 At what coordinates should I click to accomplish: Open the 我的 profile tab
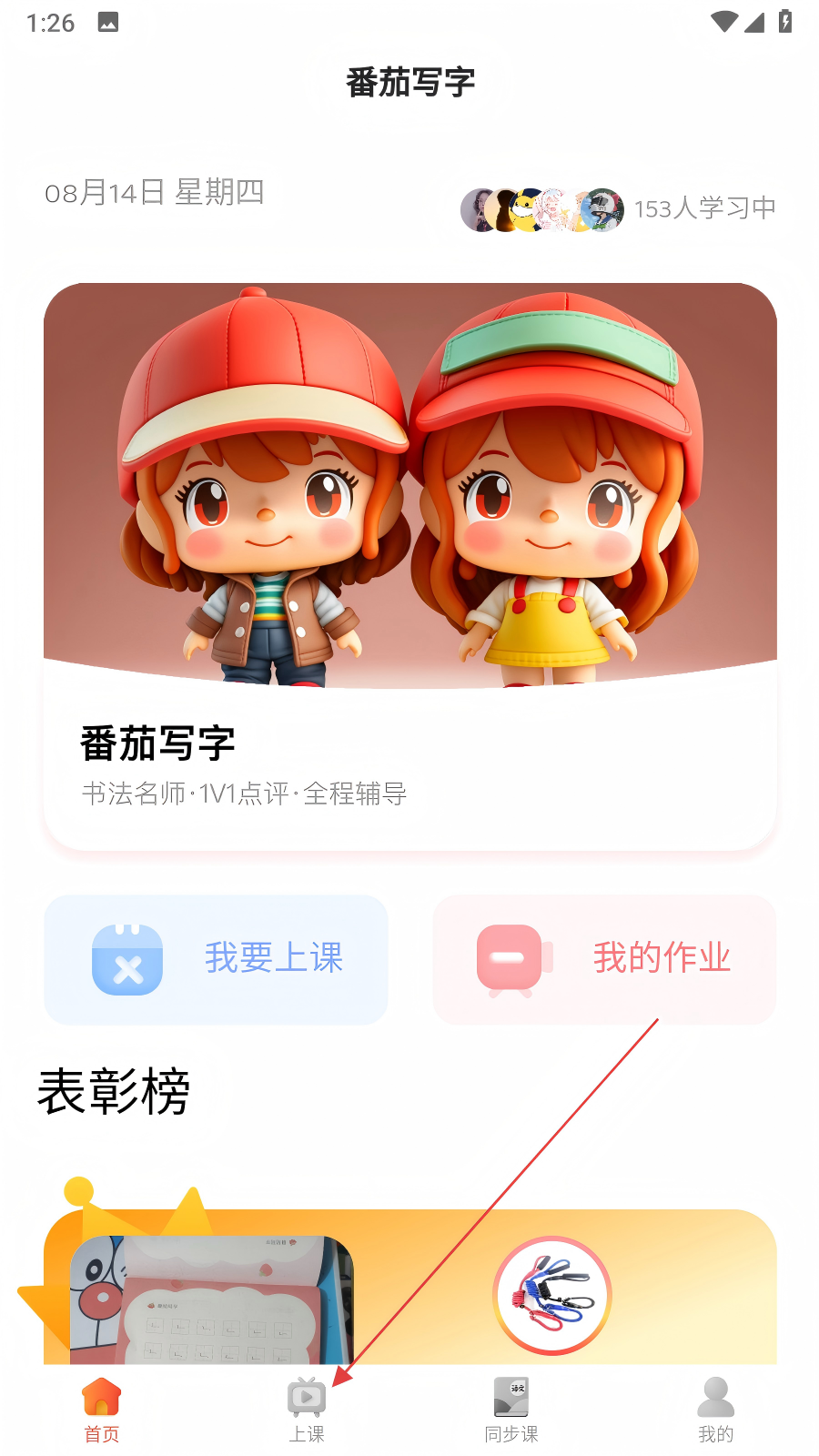(716, 1410)
